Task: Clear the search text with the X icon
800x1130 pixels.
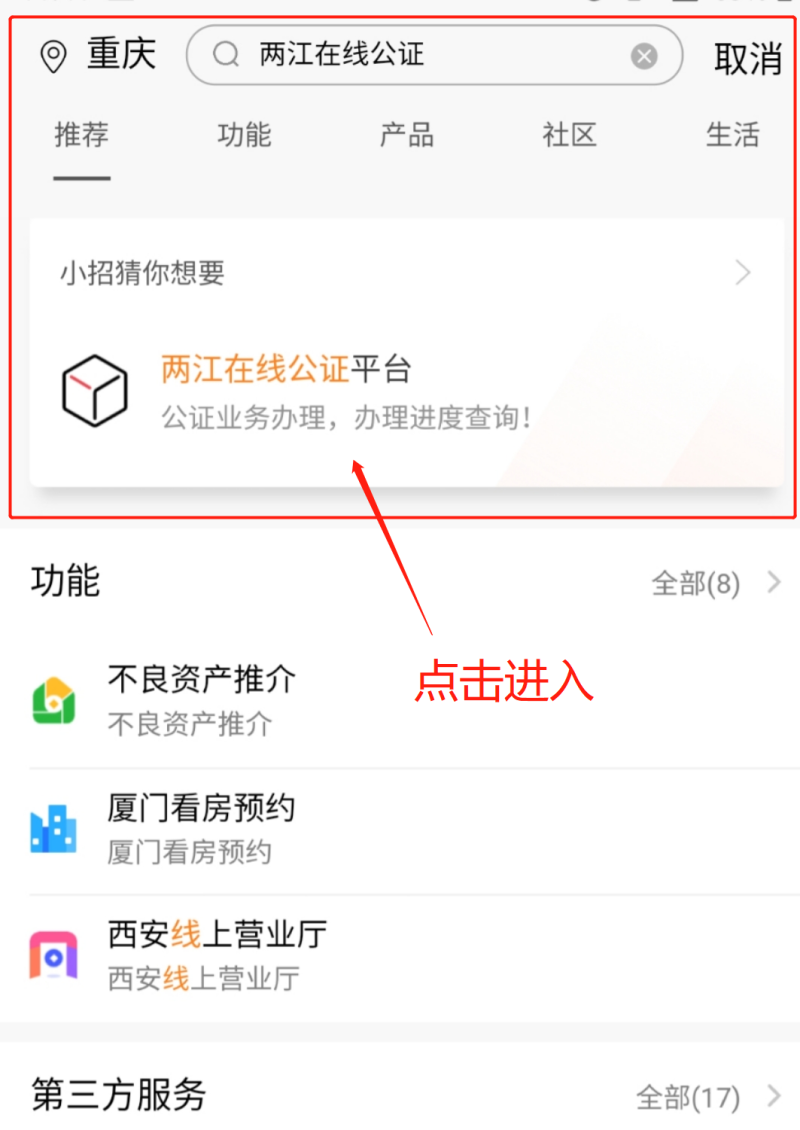Action: (645, 56)
